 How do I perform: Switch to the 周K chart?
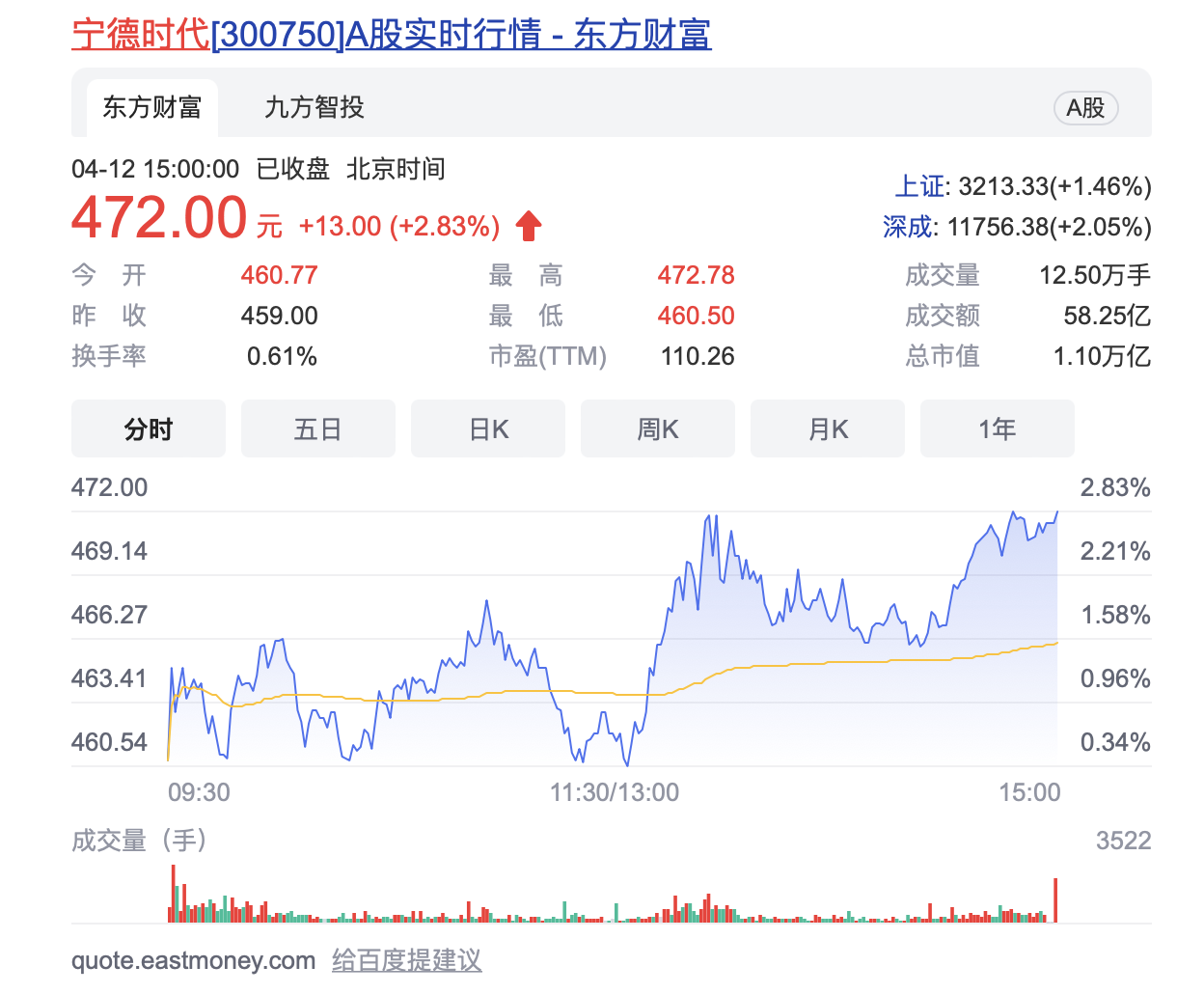point(658,429)
